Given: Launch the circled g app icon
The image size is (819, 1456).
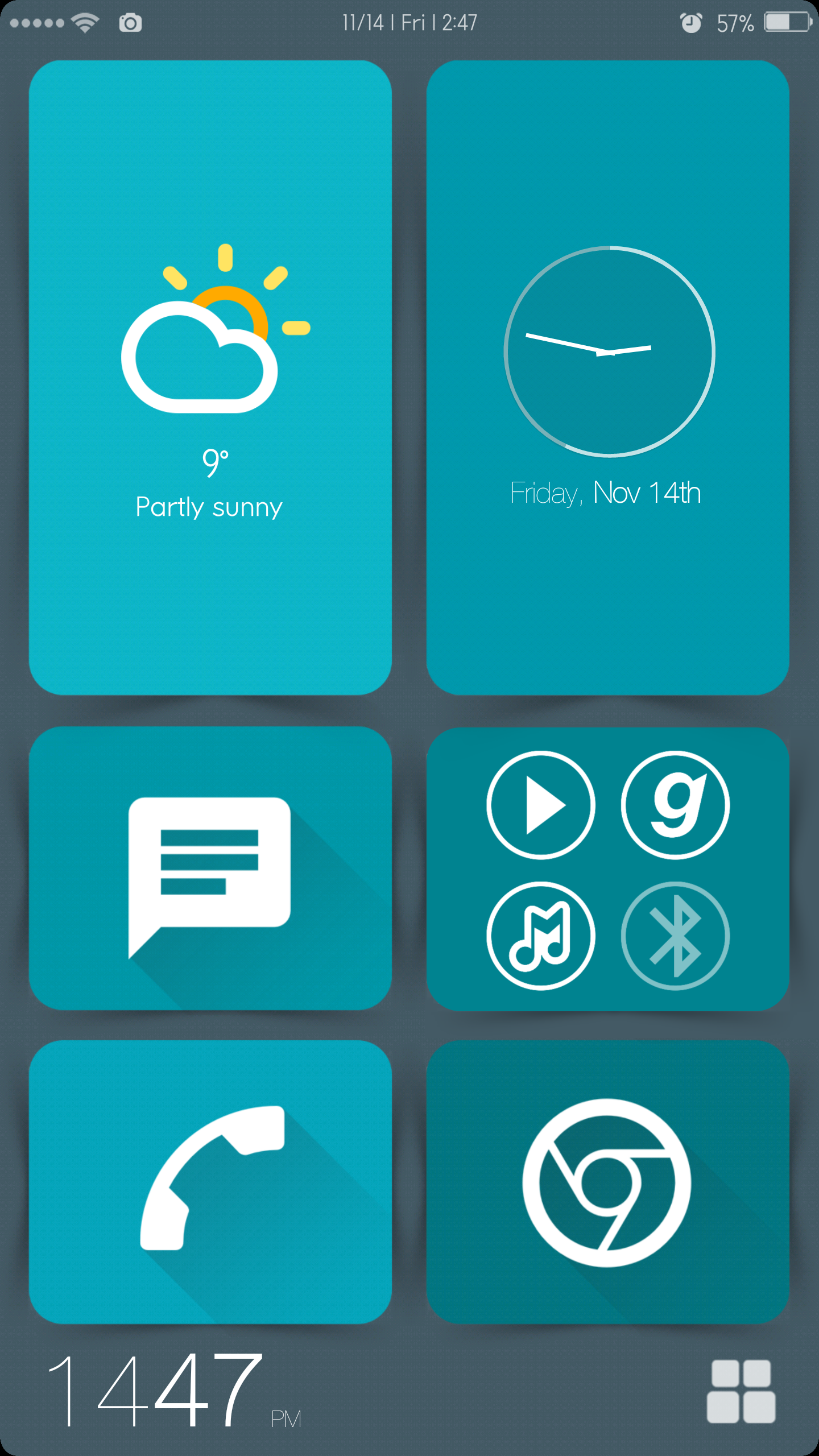Looking at the screenshot, I should [675, 805].
